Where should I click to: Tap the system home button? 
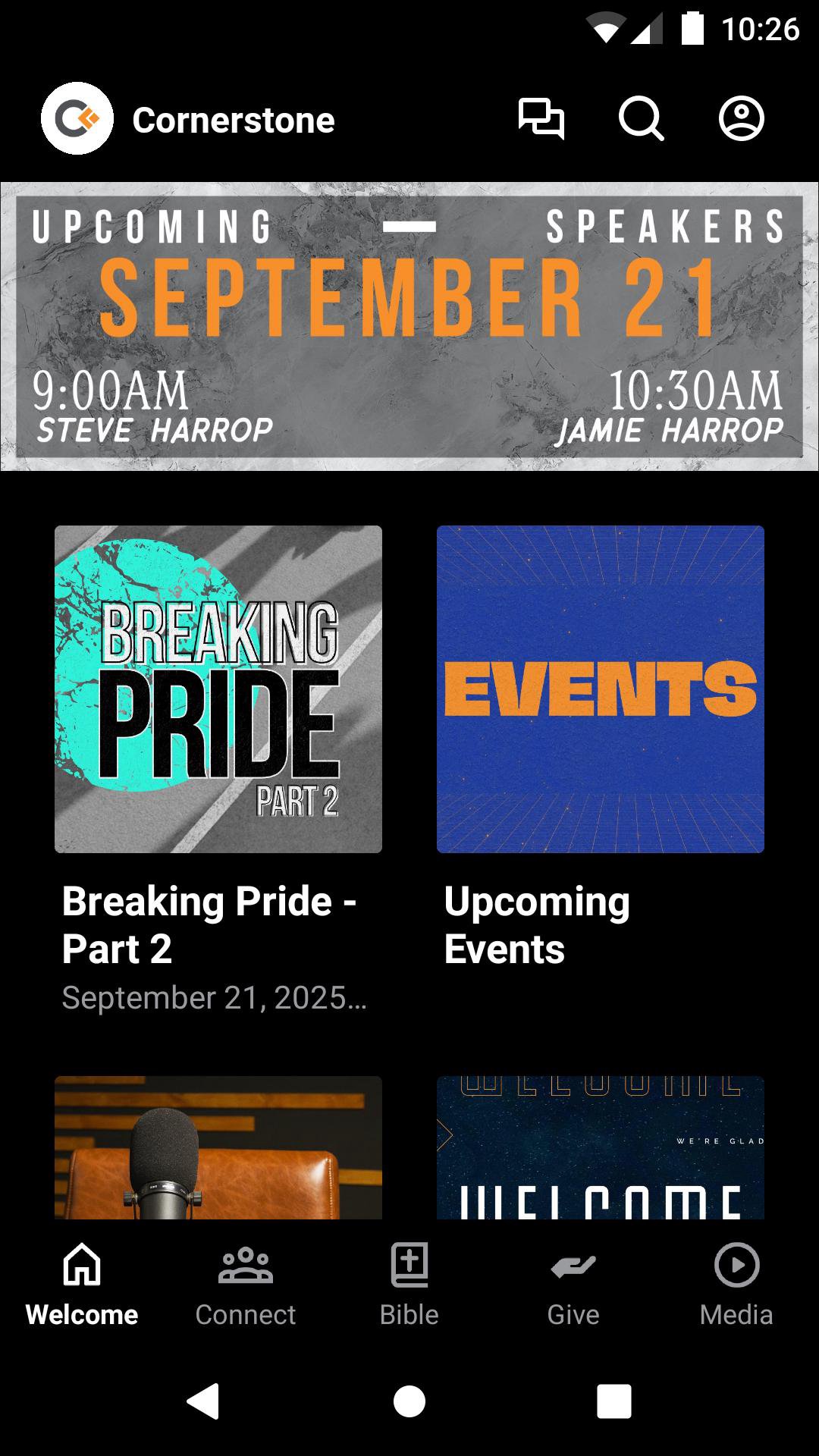pyautogui.click(x=409, y=1401)
